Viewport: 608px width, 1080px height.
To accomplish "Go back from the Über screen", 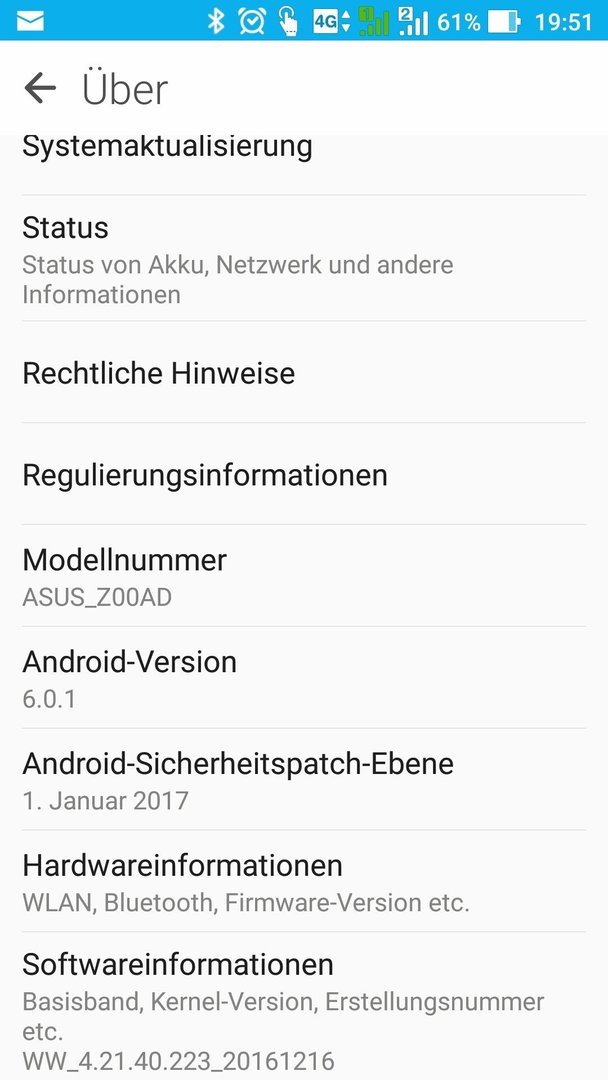I will point(40,88).
